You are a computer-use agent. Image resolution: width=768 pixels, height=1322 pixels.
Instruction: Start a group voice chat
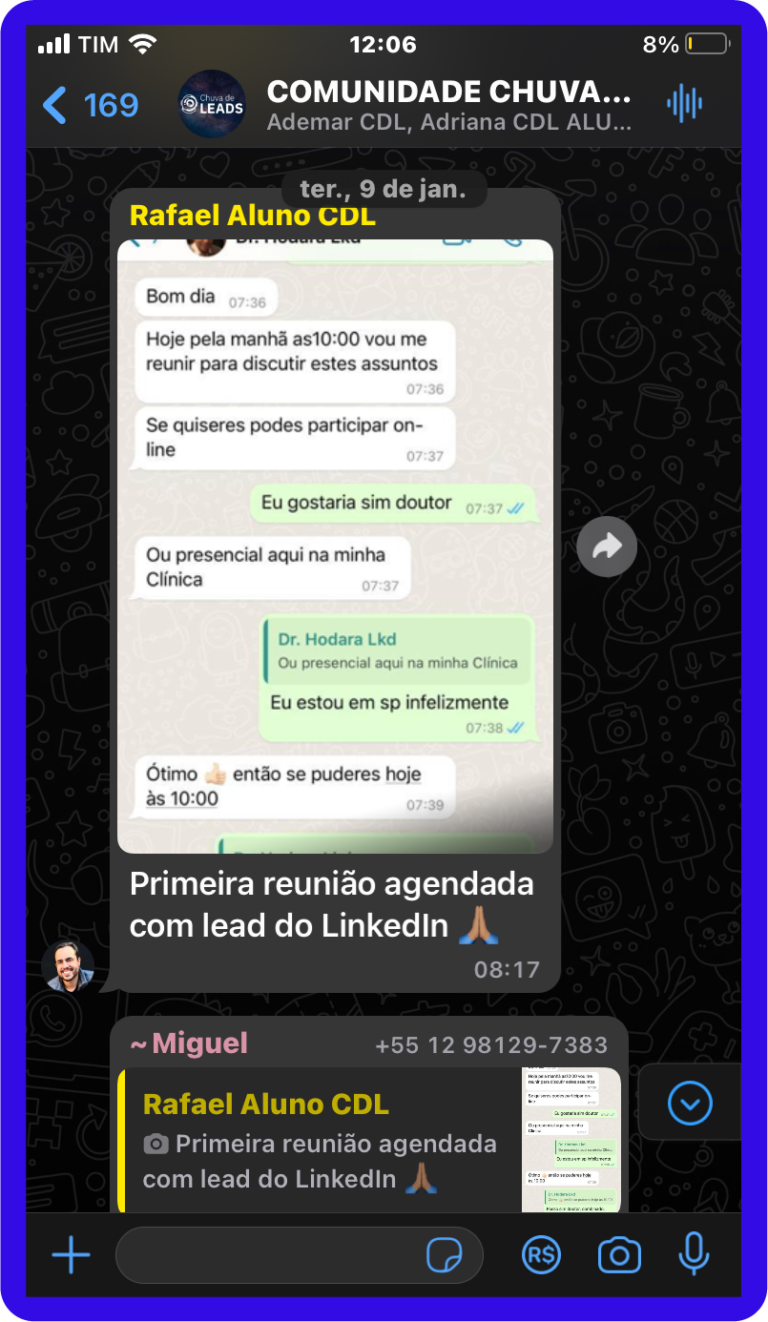coord(684,105)
